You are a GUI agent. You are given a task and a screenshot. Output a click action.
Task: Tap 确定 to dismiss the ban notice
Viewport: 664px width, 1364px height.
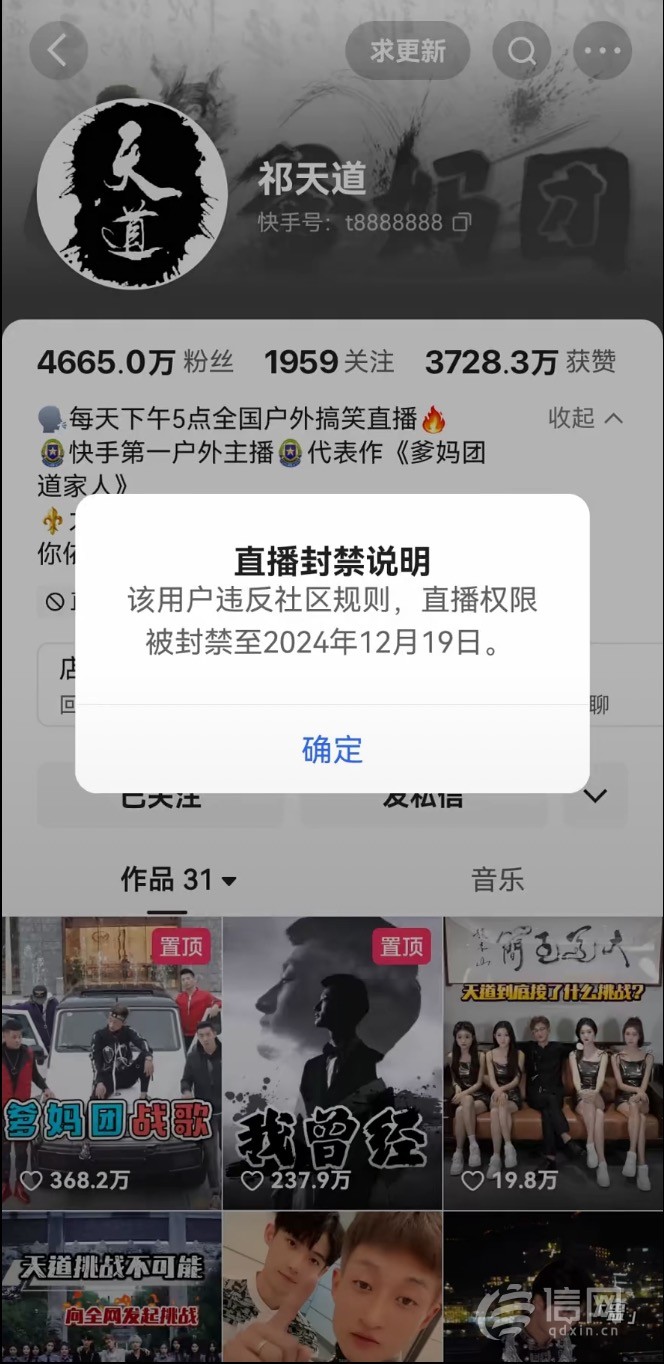point(332,749)
